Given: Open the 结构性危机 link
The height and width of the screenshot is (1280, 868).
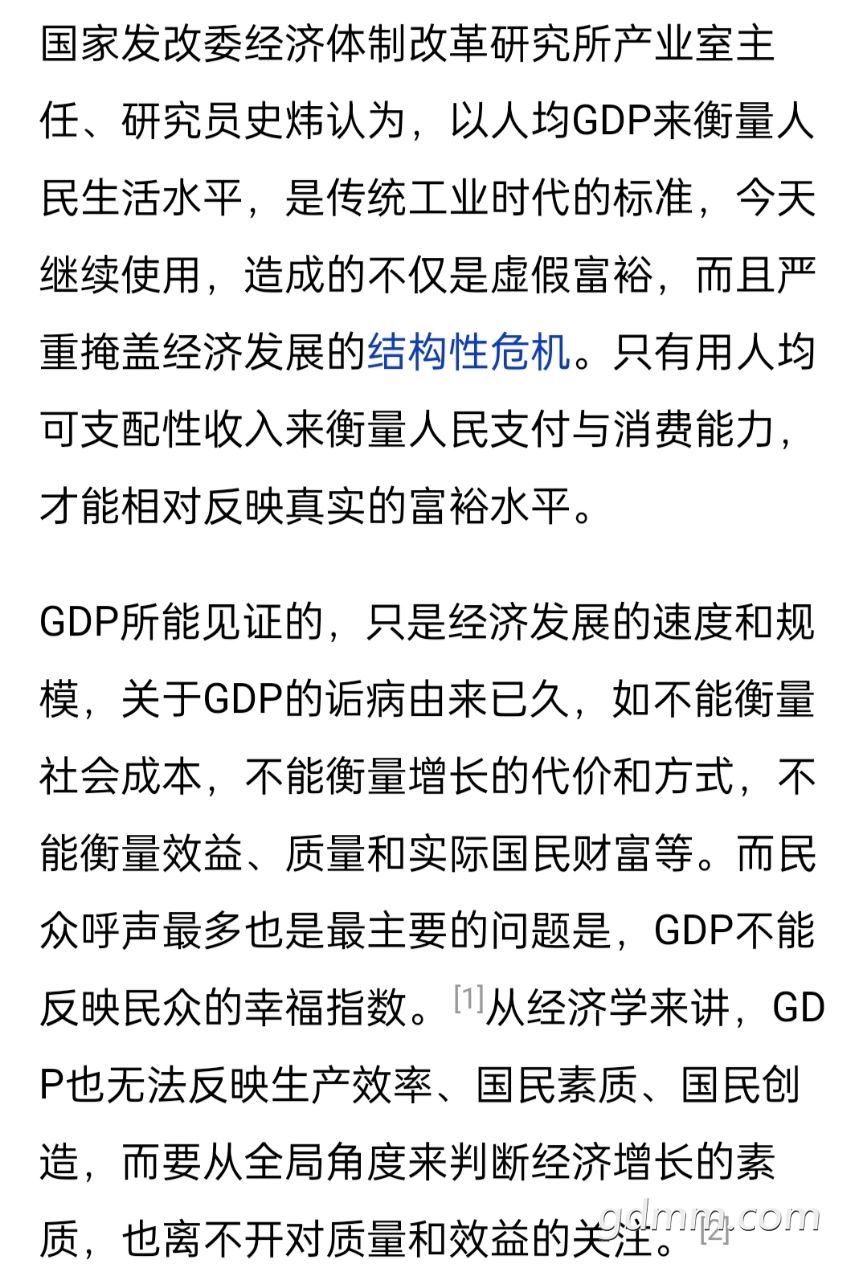Looking at the screenshot, I should [x=470, y=353].
